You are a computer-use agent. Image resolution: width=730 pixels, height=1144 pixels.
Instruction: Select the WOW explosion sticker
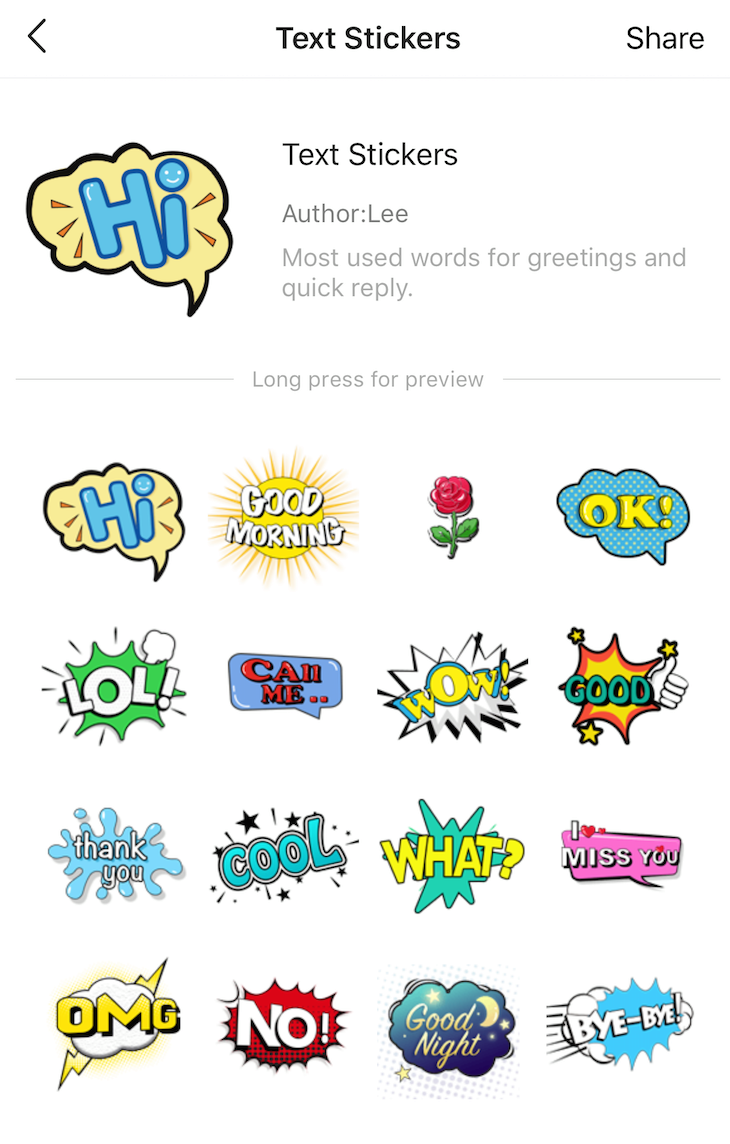tap(450, 683)
